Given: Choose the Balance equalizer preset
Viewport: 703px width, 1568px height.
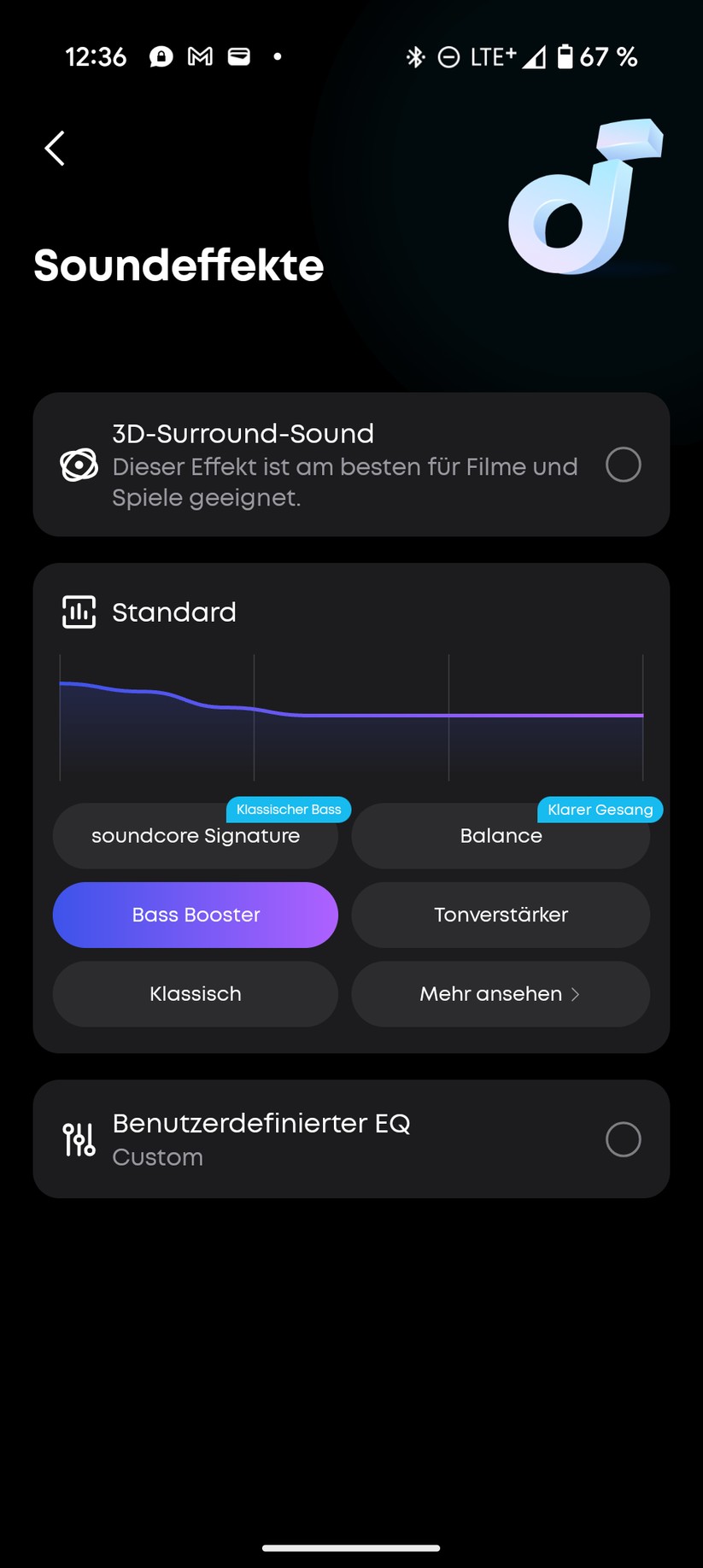Looking at the screenshot, I should pos(501,836).
